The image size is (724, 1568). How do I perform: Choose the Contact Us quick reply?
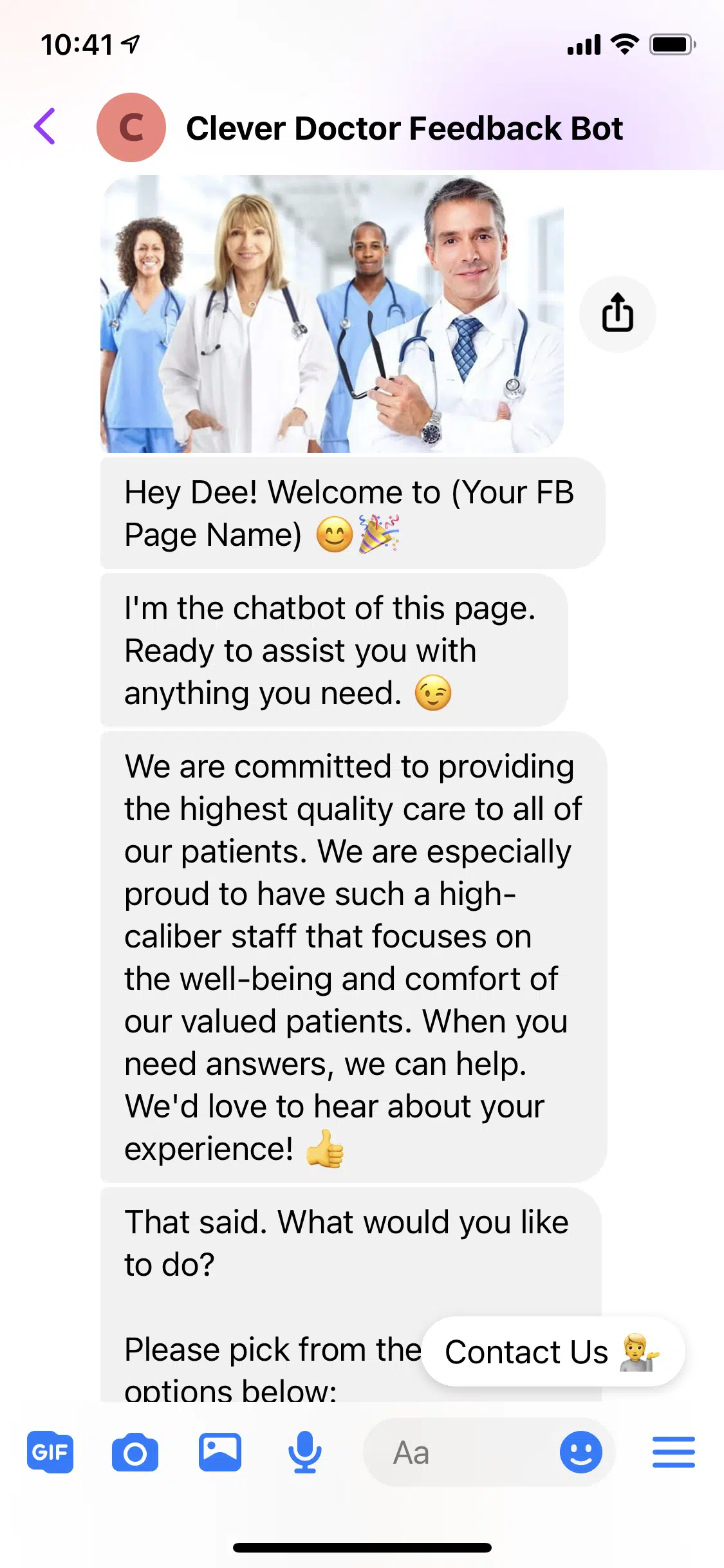pyautogui.click(x=553, y=1352)
